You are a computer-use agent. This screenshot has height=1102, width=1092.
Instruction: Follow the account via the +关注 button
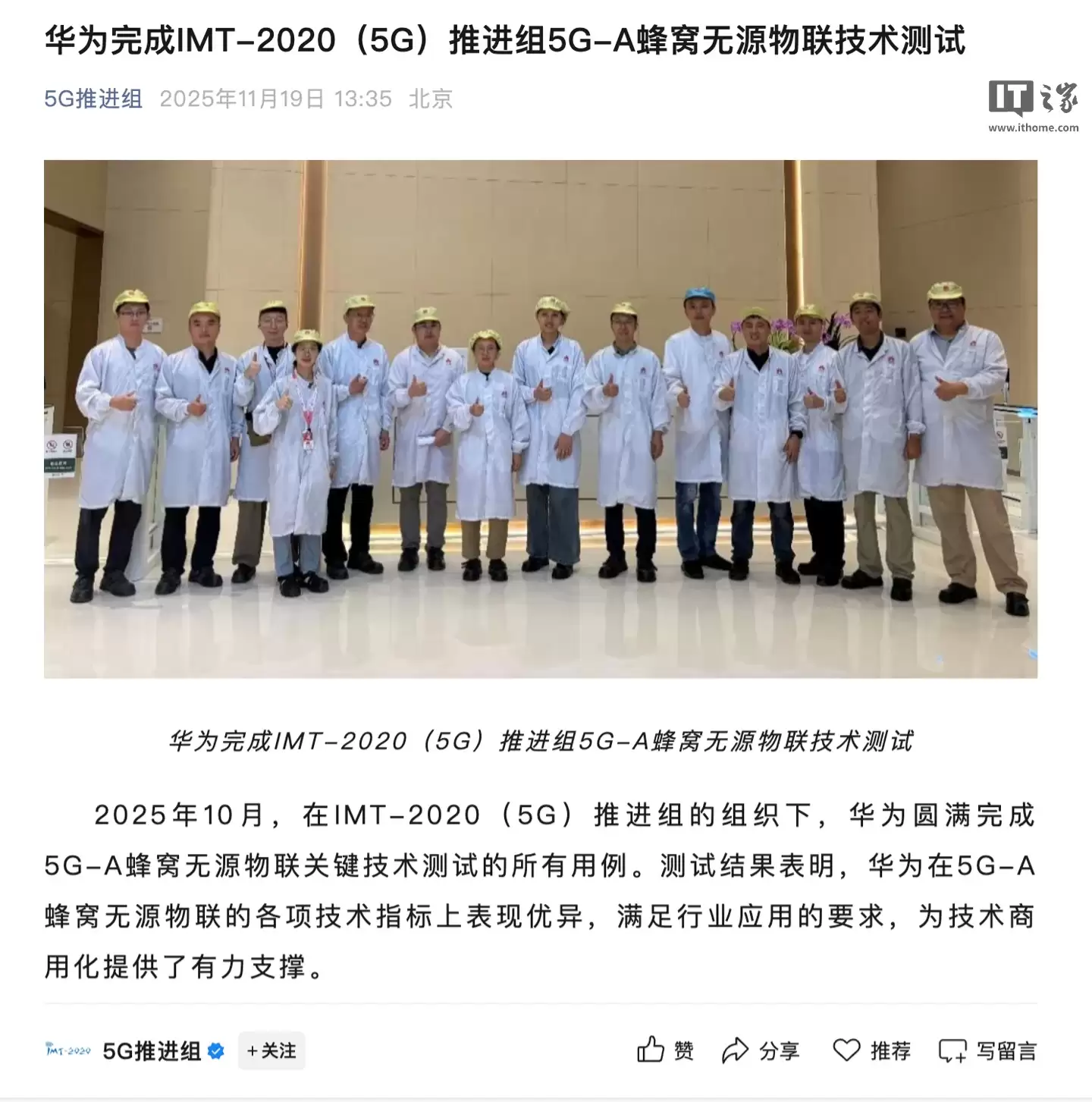click(x=271, y=1051)
